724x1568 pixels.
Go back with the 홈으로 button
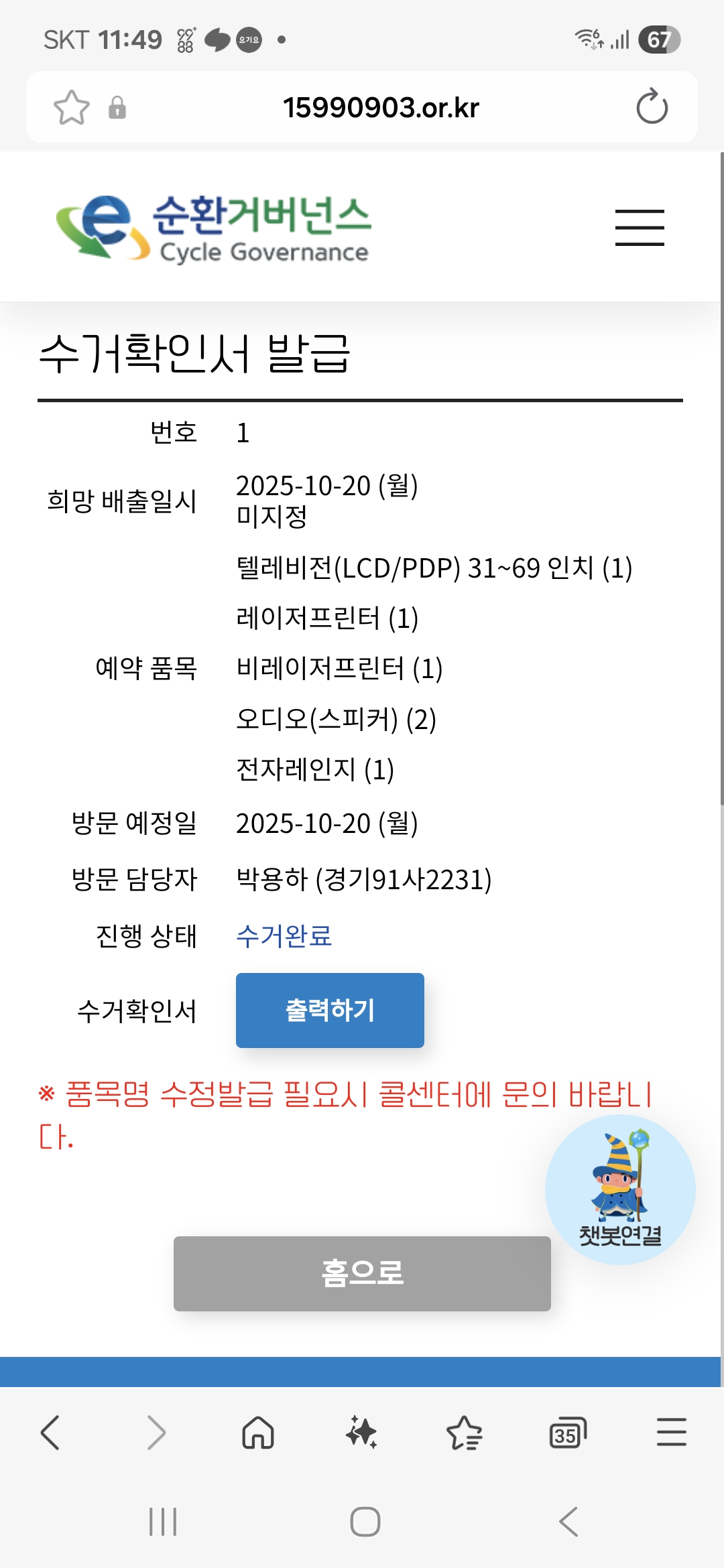[x=362, y=1273]
